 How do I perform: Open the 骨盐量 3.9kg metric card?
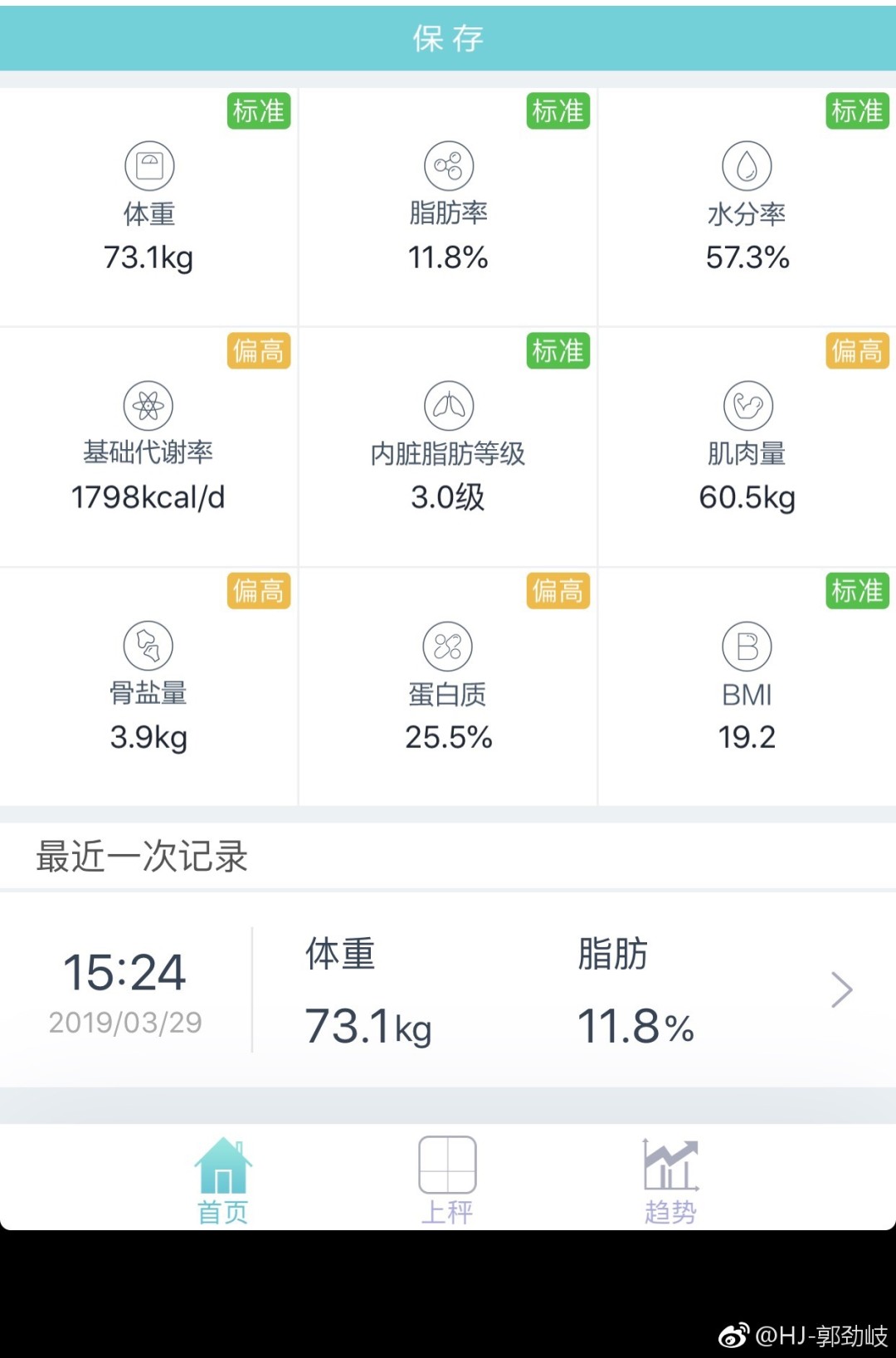pyautogui.click(x=149, y=687)
